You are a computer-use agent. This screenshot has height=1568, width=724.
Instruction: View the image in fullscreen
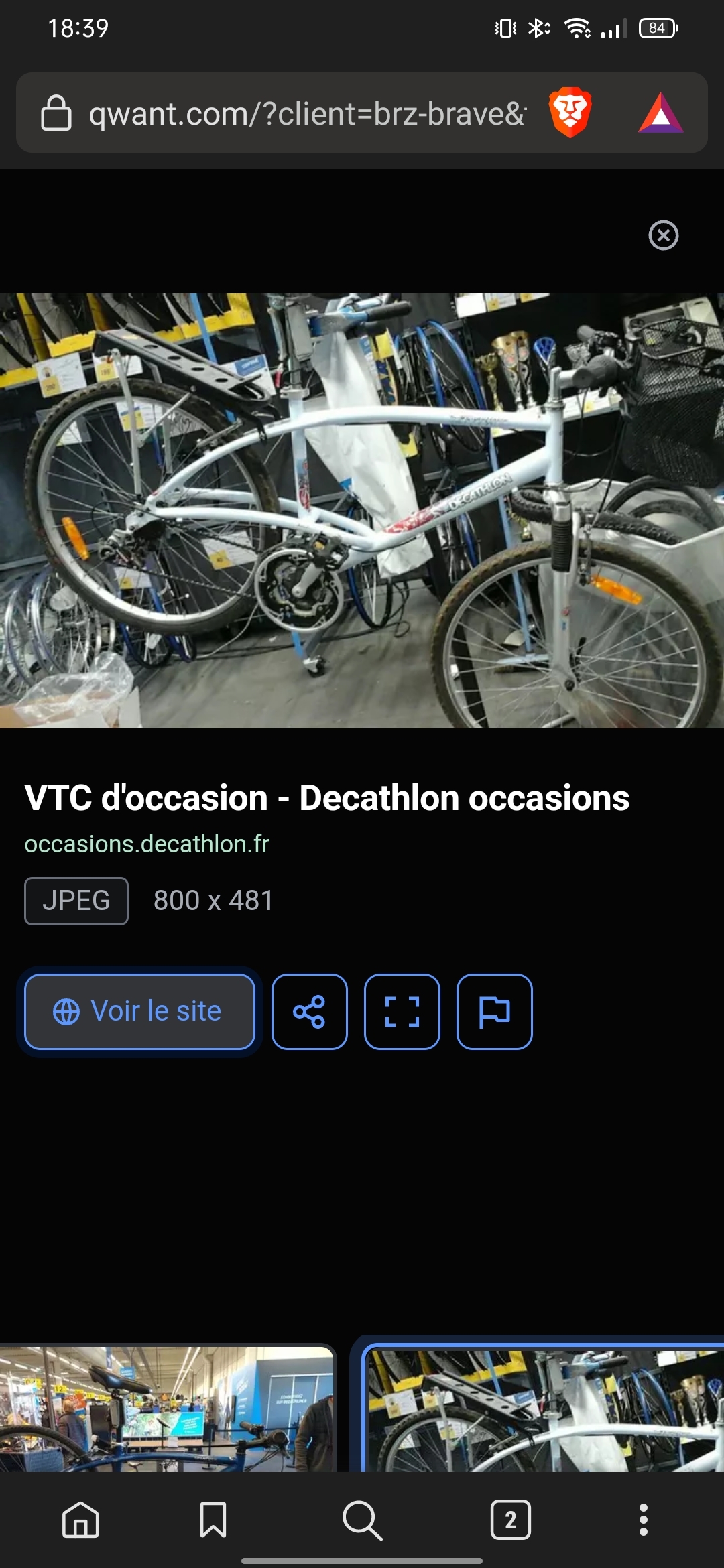[x=402, y=1011]
